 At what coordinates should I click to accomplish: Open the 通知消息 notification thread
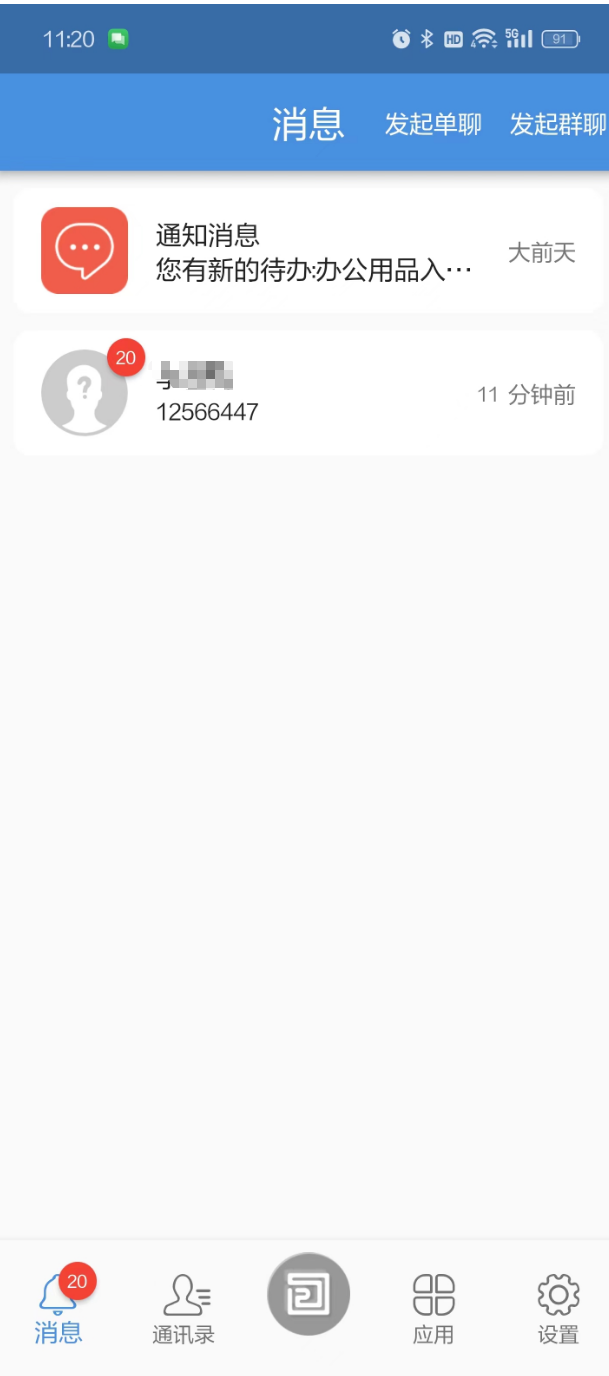point(308,251)
